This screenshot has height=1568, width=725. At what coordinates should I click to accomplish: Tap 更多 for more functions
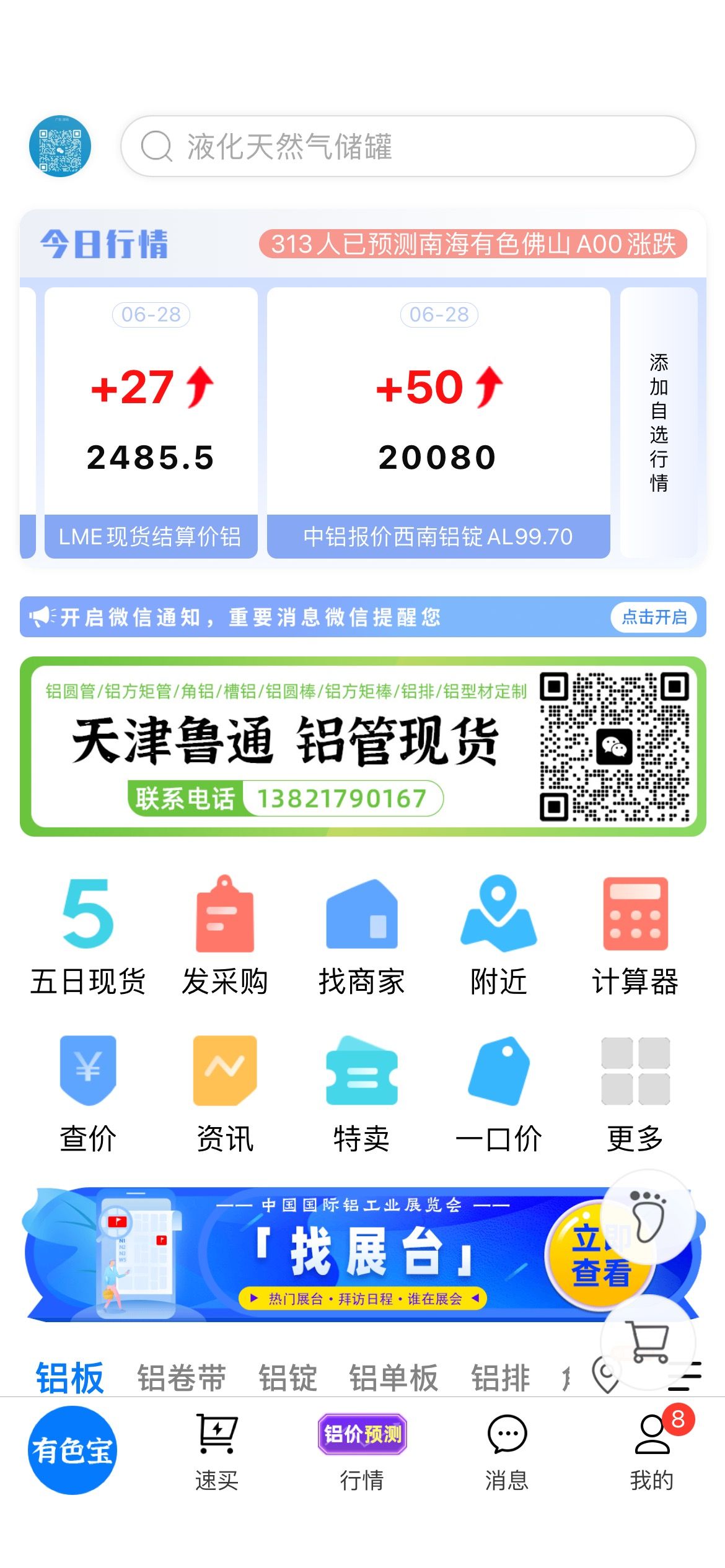635,1094
